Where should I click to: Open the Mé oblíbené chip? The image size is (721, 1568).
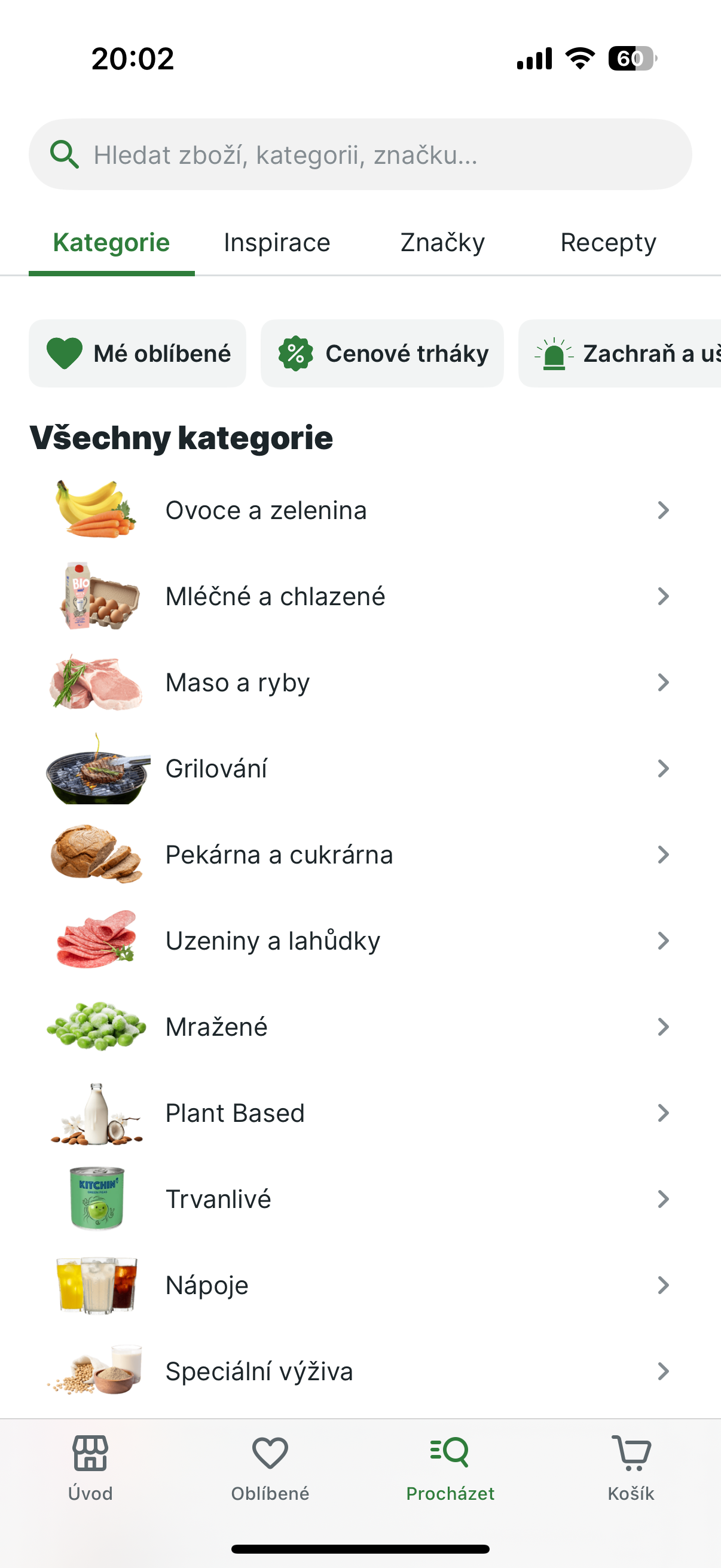pyautogui.click(x=138, y=353)
